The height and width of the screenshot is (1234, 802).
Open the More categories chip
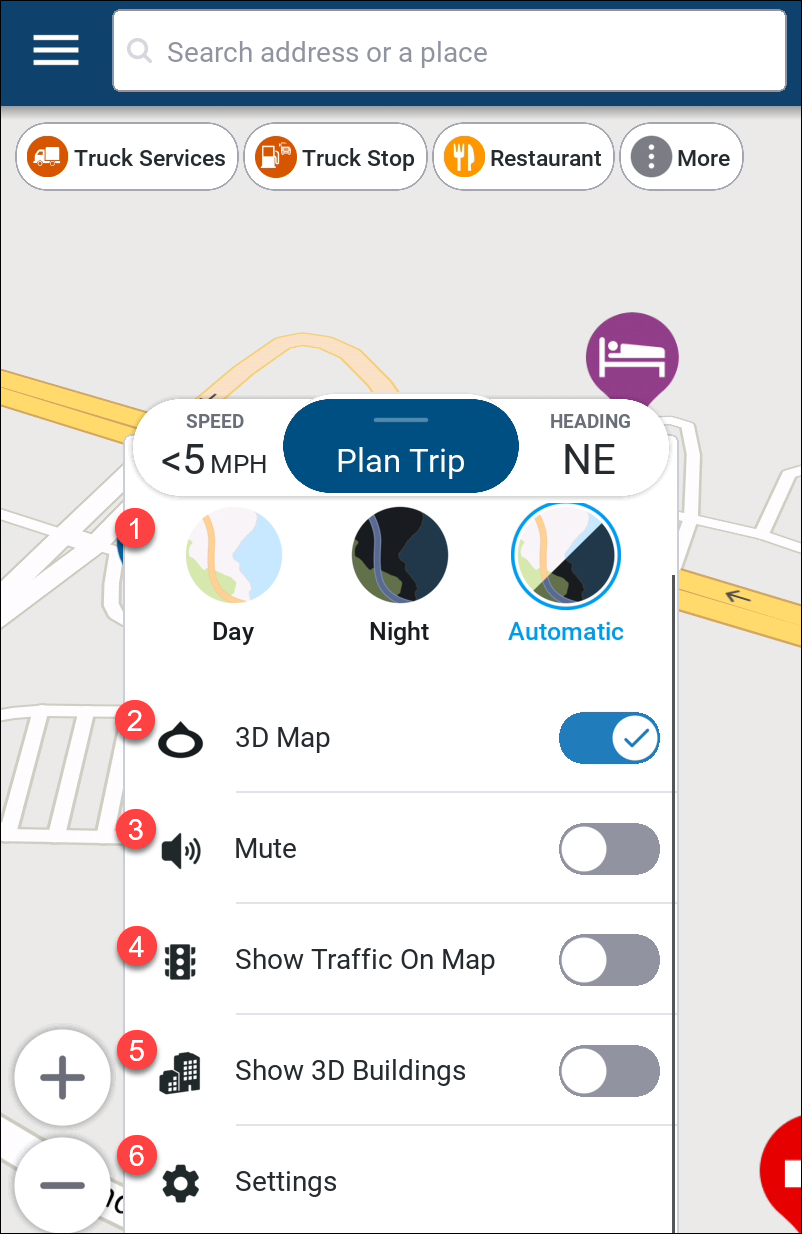point(682,158)
